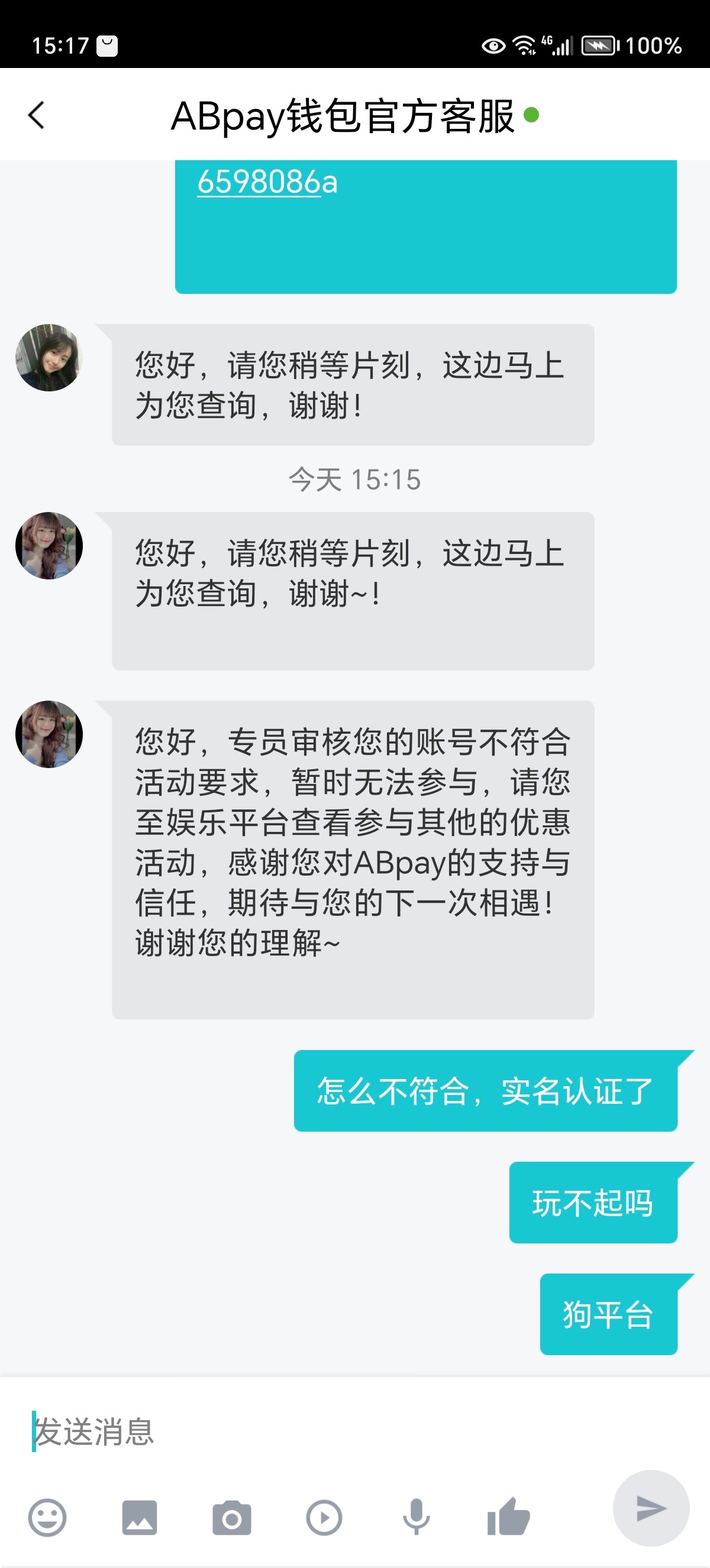Screen dimensions: 710x1568
Task: Send a thumbs-up to customer service
Action: (509, 1517)
